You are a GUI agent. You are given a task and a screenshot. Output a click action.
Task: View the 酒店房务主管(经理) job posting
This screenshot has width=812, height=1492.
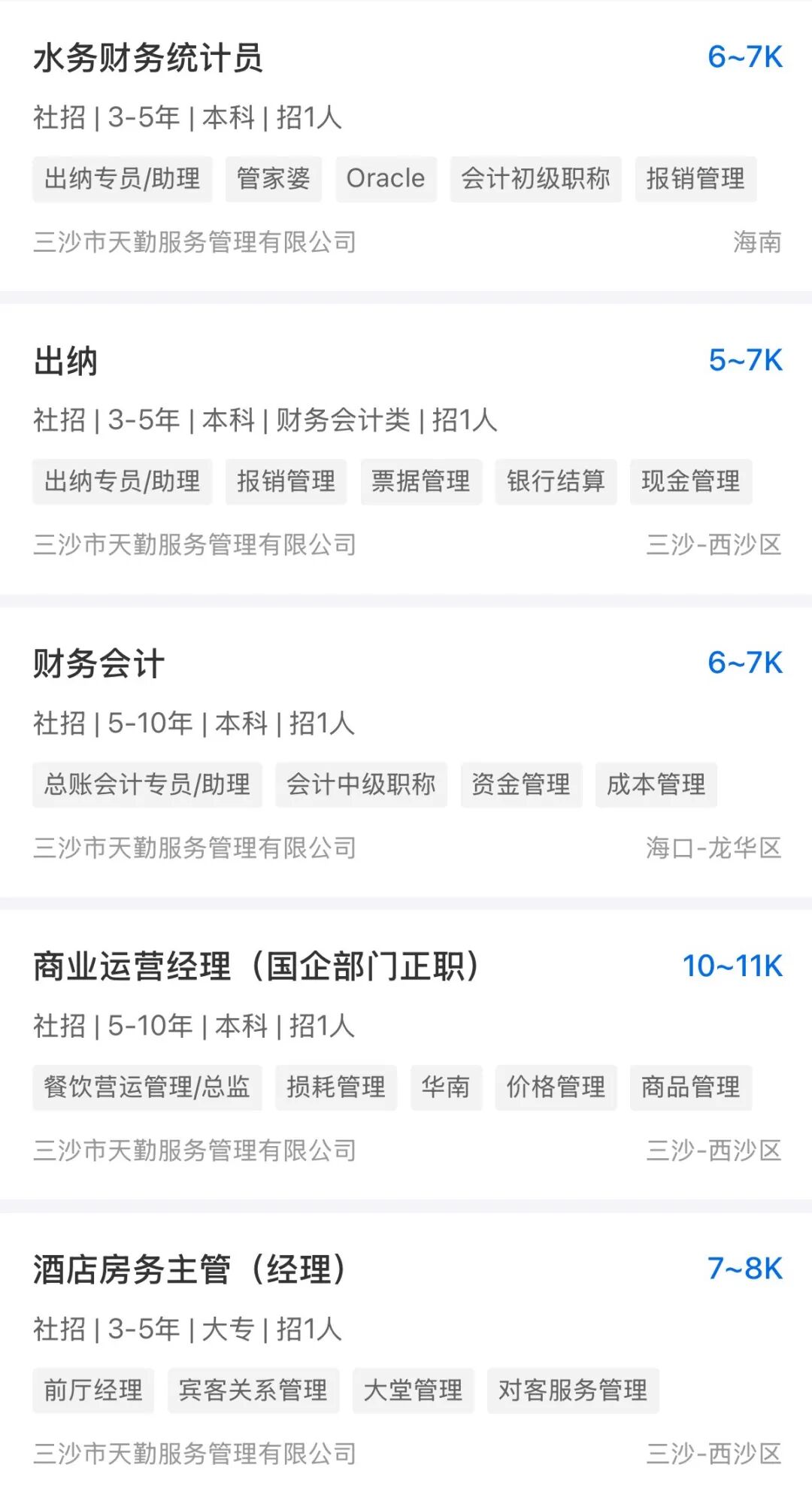point(189,1269)
